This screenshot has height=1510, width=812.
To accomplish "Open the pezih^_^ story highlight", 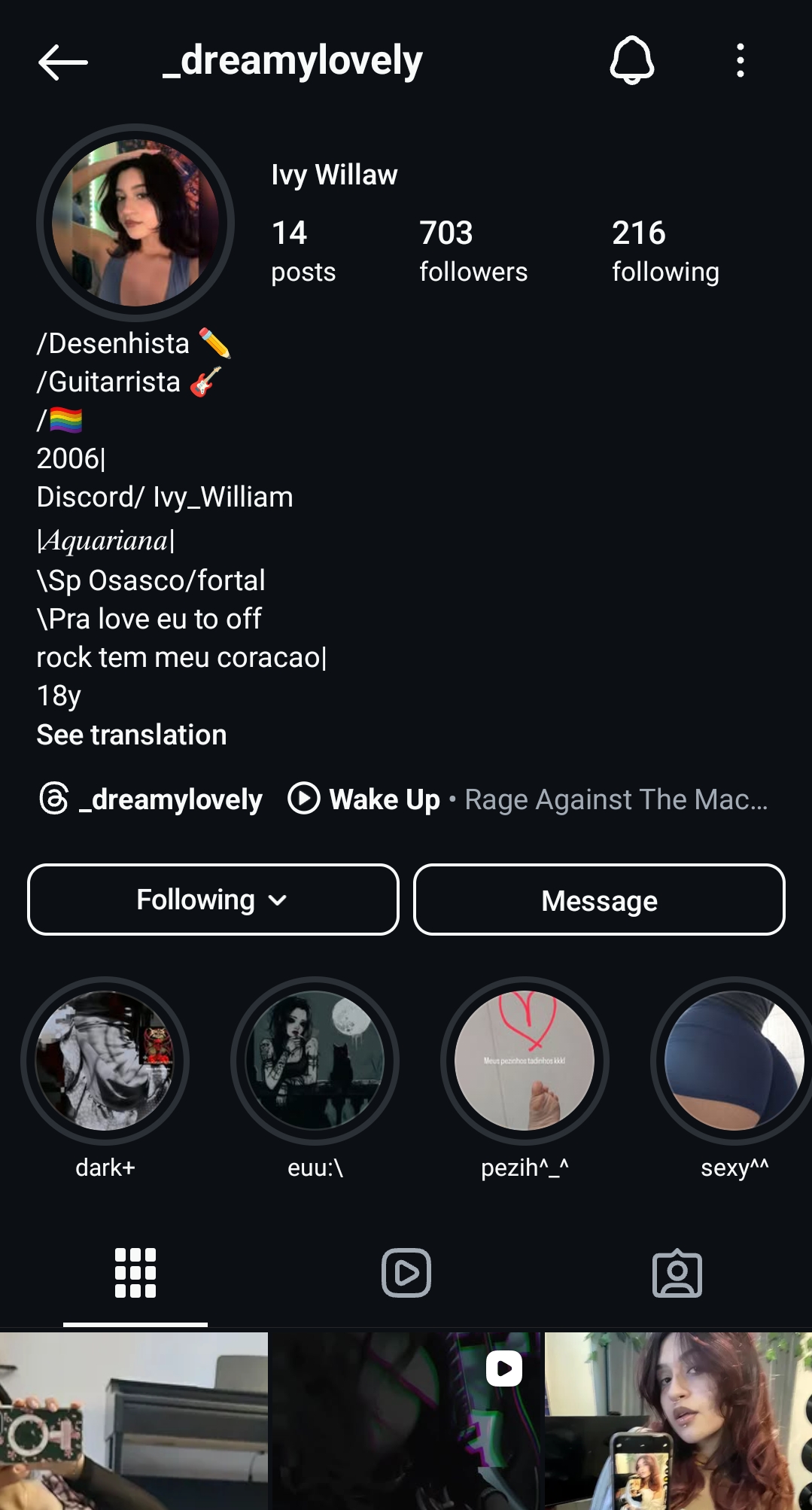I will pos(525,1061).
